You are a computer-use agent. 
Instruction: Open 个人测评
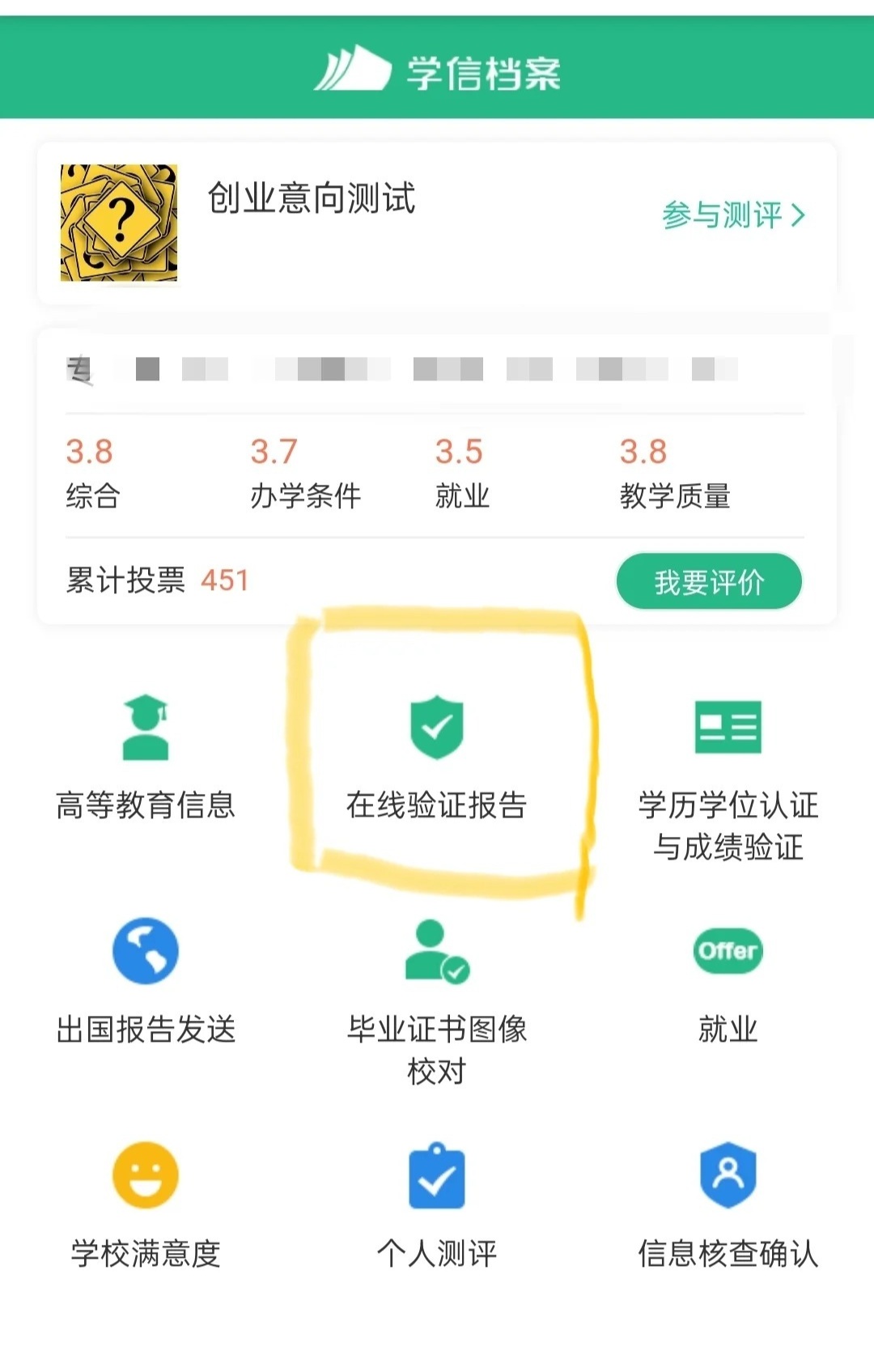[437, 1204]
